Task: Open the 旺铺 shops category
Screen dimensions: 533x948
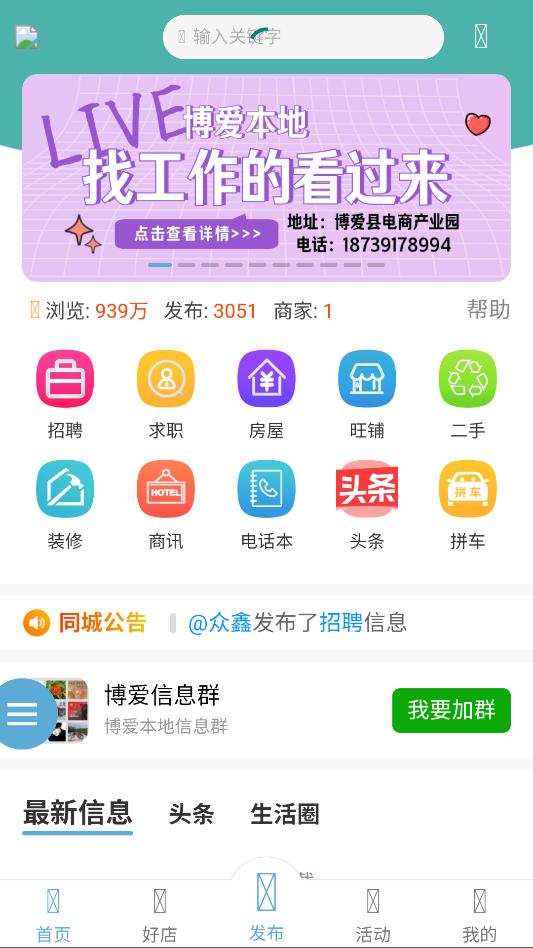Action: pos(367,395)
